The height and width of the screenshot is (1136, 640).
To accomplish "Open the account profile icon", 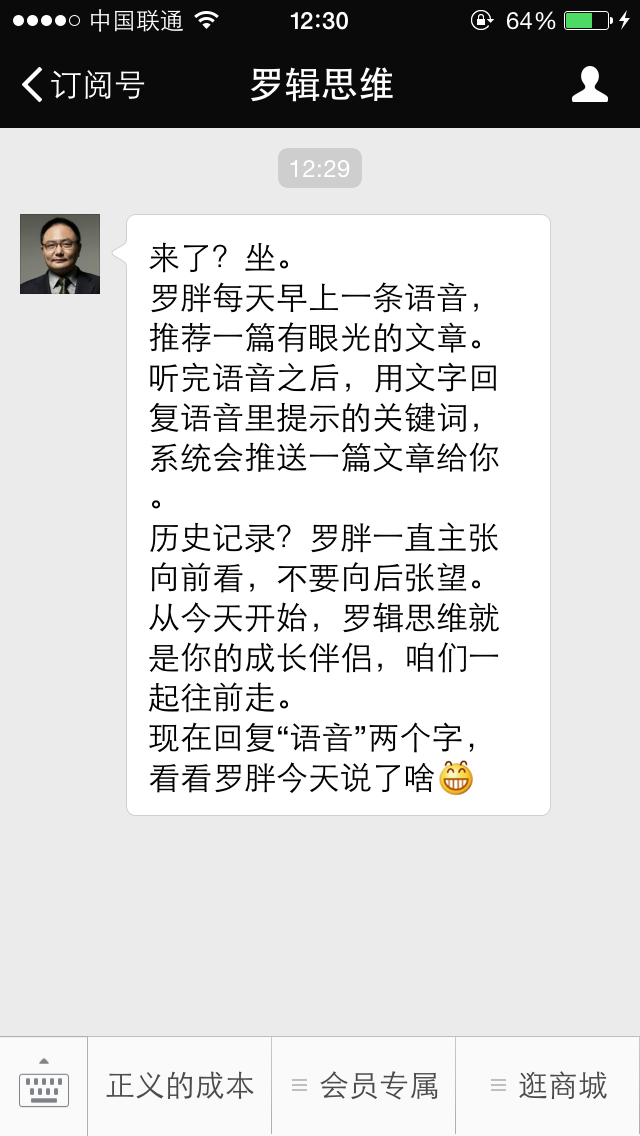I will 589,85.
